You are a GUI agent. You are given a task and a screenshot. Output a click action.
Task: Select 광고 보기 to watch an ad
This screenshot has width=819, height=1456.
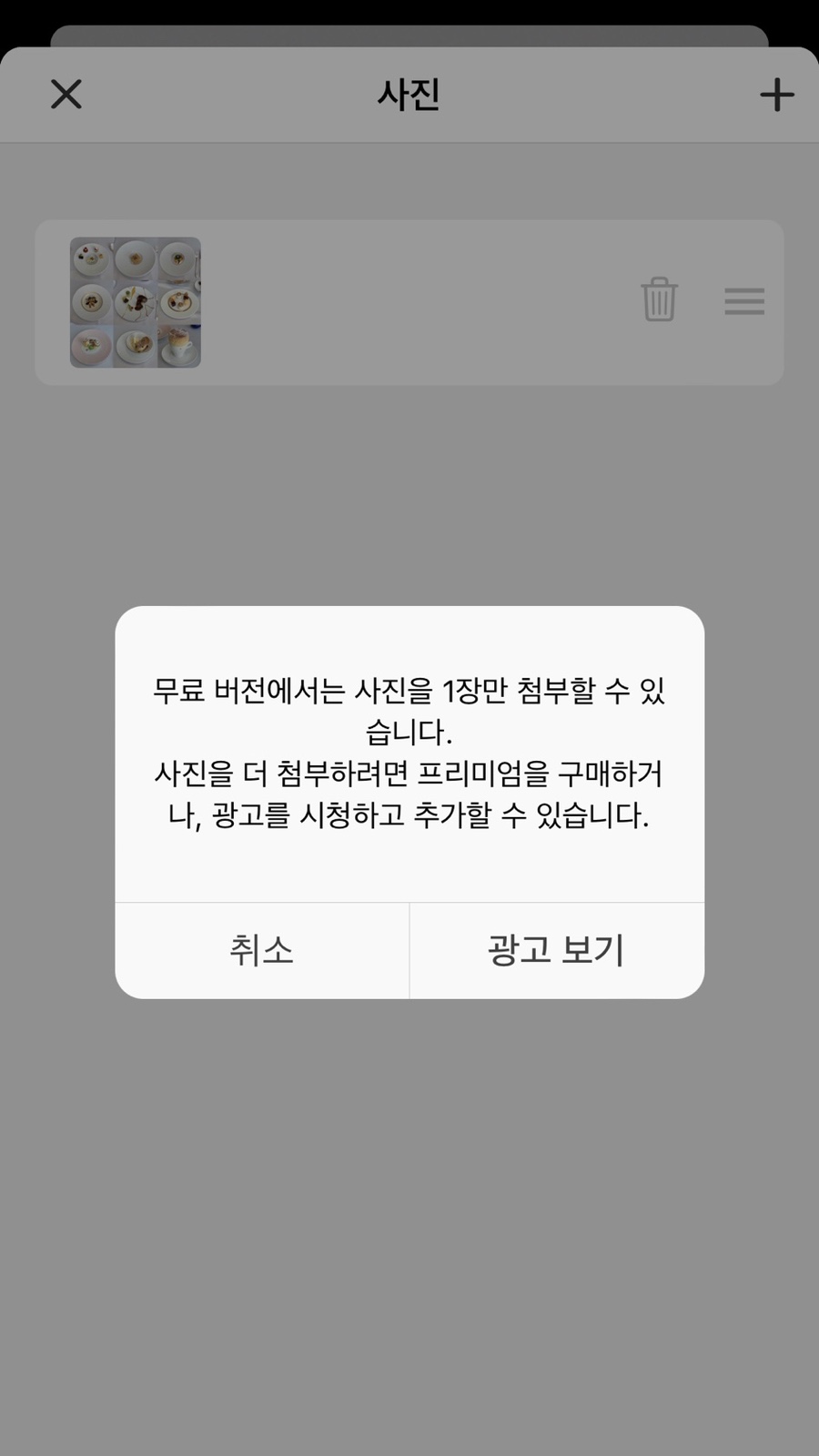(x=556, y=950)
